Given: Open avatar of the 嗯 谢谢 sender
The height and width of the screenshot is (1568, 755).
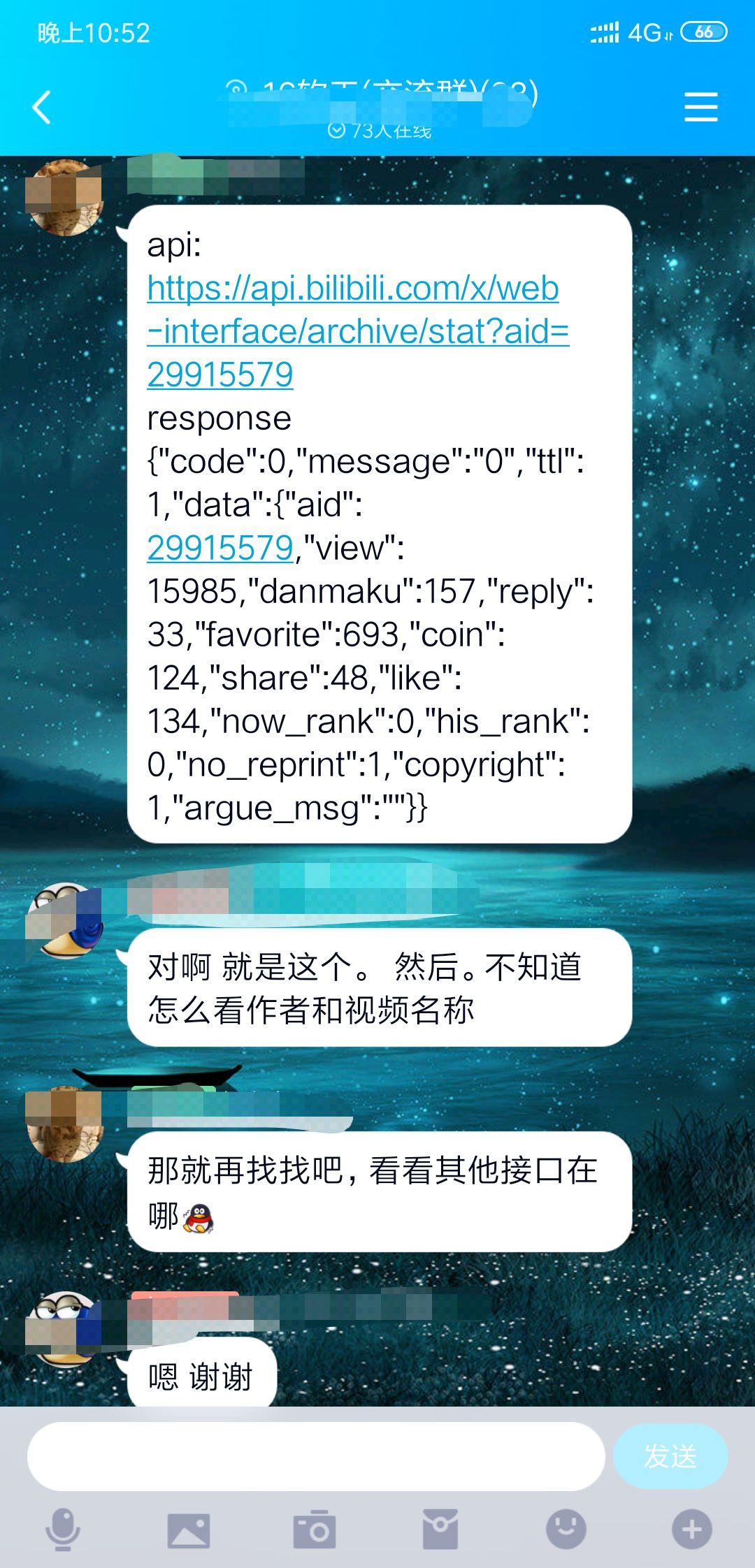Looking at the screenshot, I should pyautogui.click(x=64, y=1329).
